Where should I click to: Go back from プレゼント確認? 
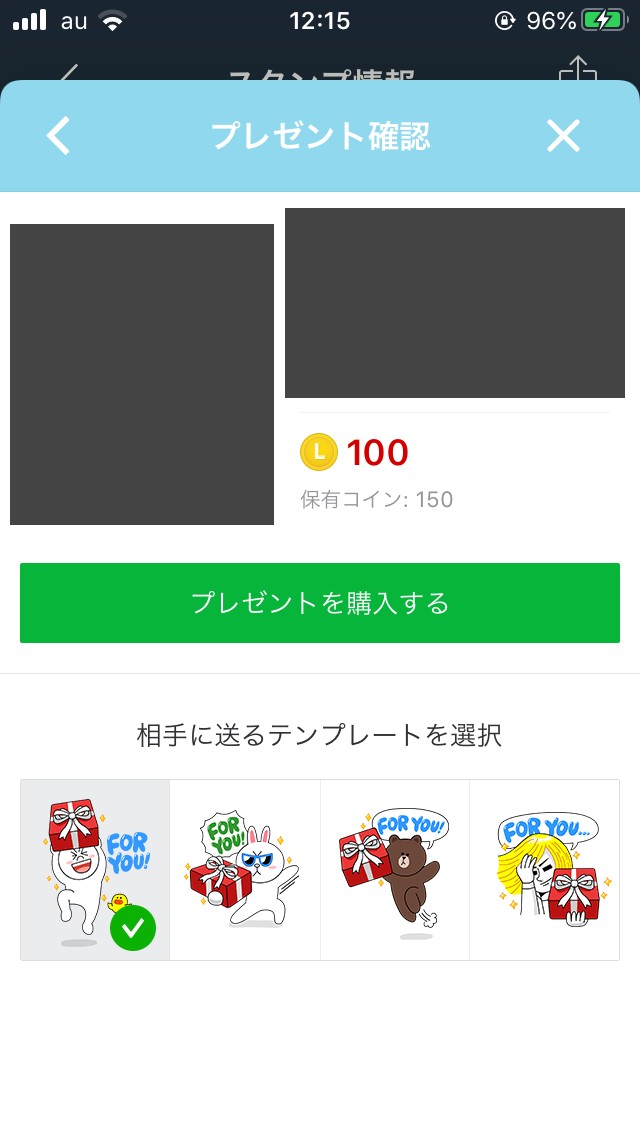pos(59,135)
